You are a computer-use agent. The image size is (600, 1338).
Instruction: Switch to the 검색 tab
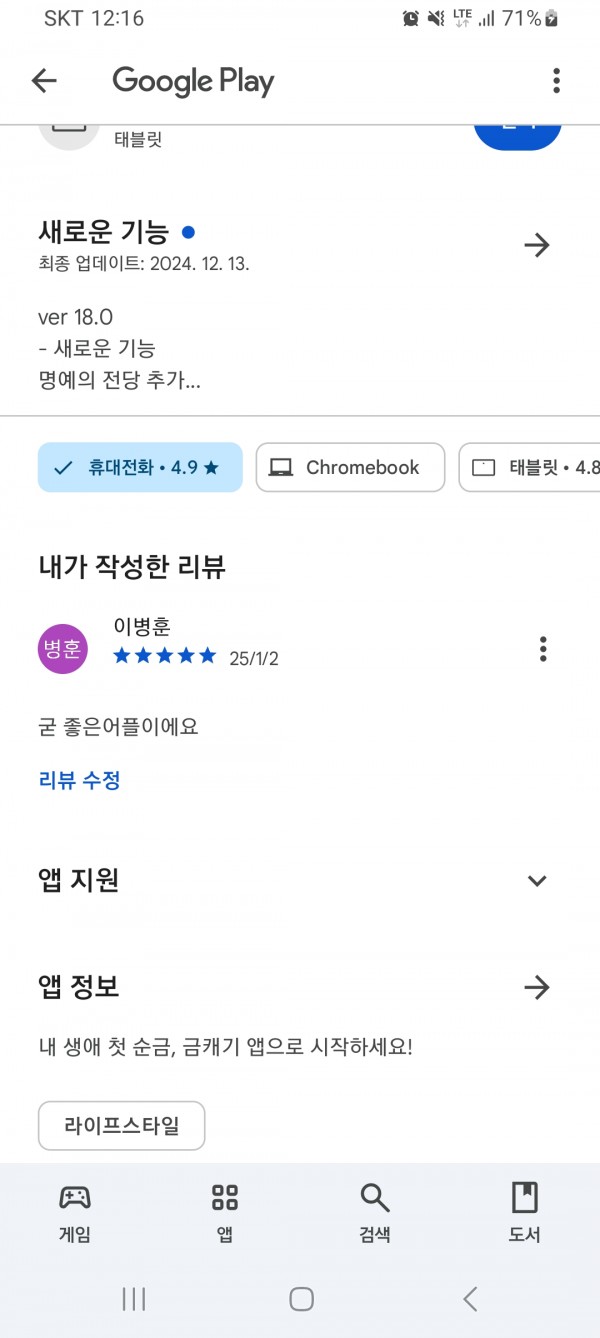point(375,1212)
